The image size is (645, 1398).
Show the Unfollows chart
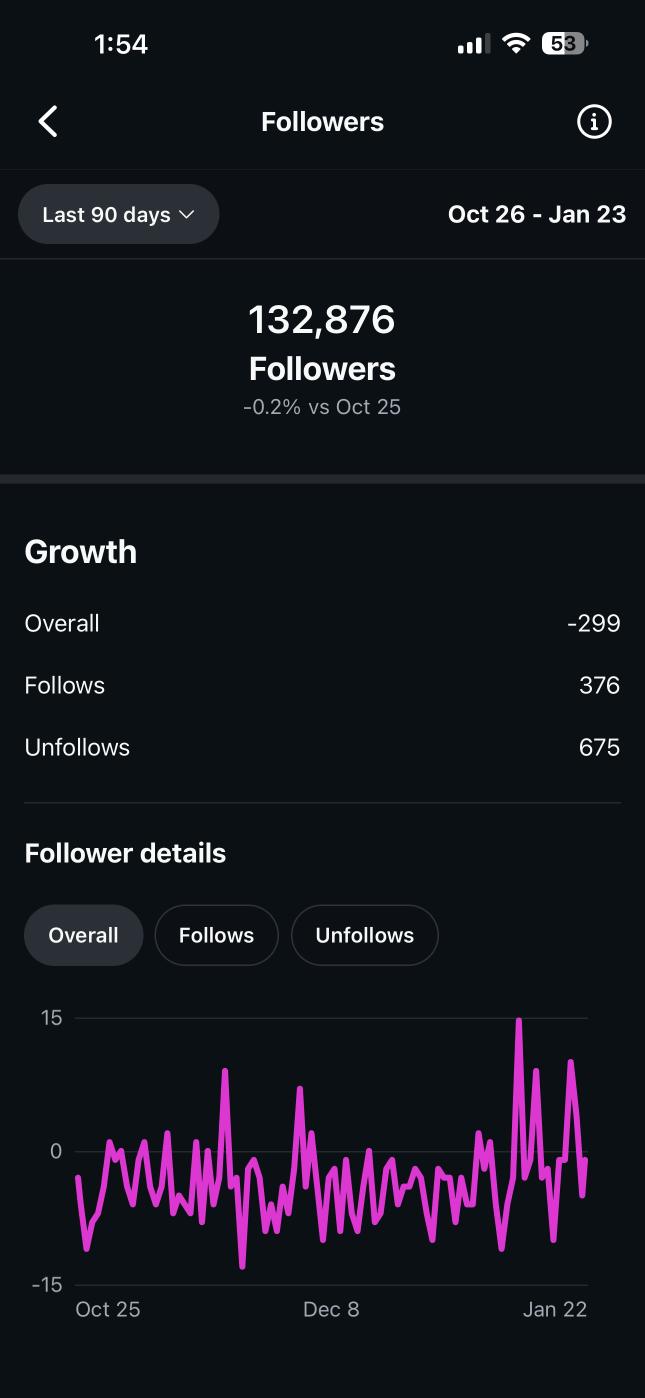pos(364,935)
